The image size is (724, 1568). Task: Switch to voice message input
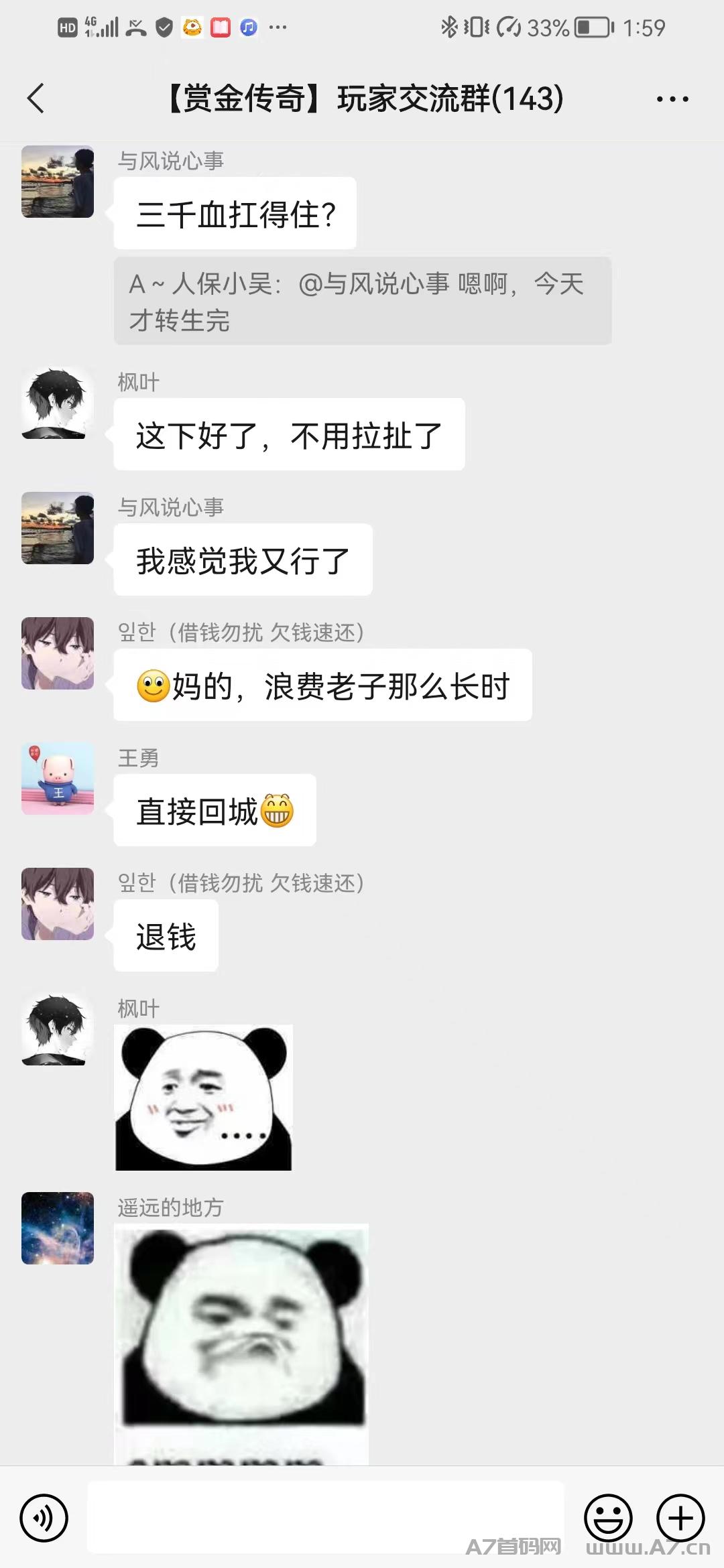(44, 1518)
